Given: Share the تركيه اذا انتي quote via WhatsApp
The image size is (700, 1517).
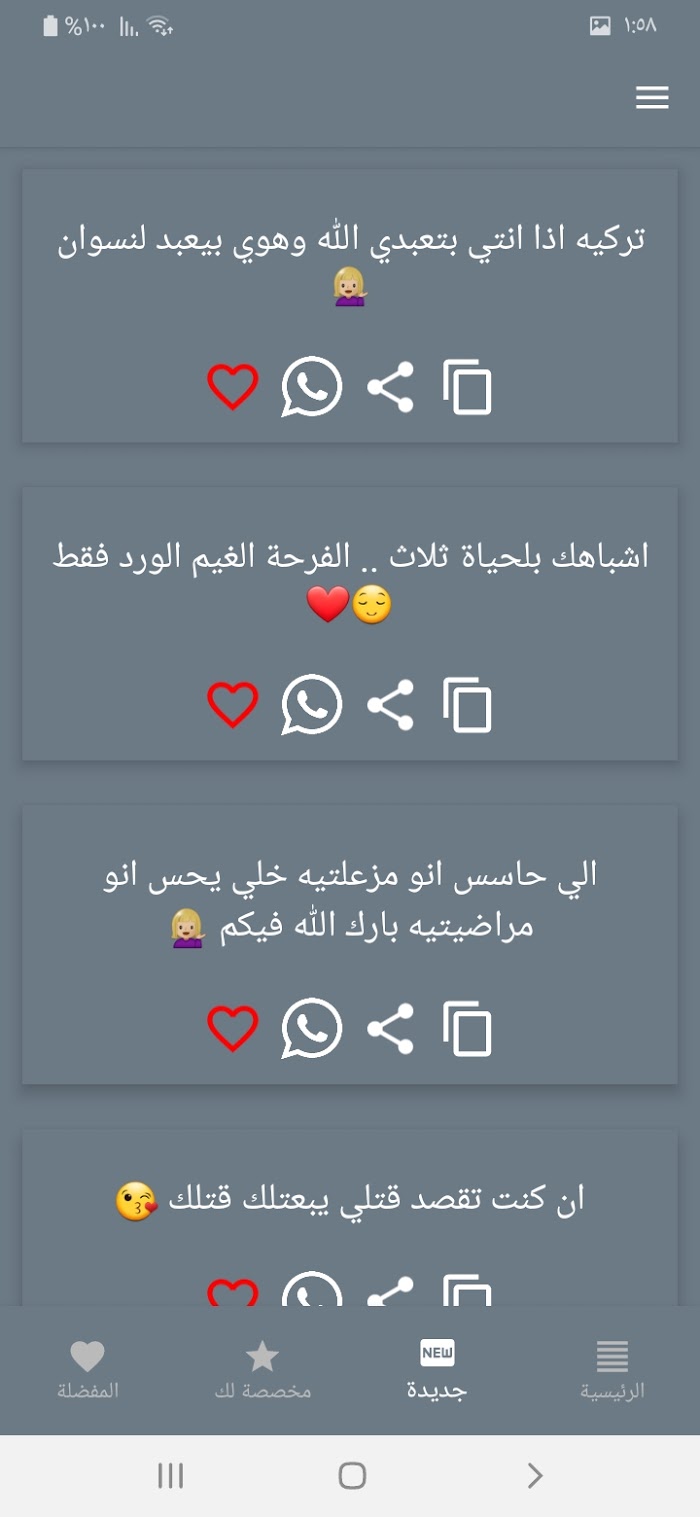Looking at the screenshot, I should tap(312, 387).
